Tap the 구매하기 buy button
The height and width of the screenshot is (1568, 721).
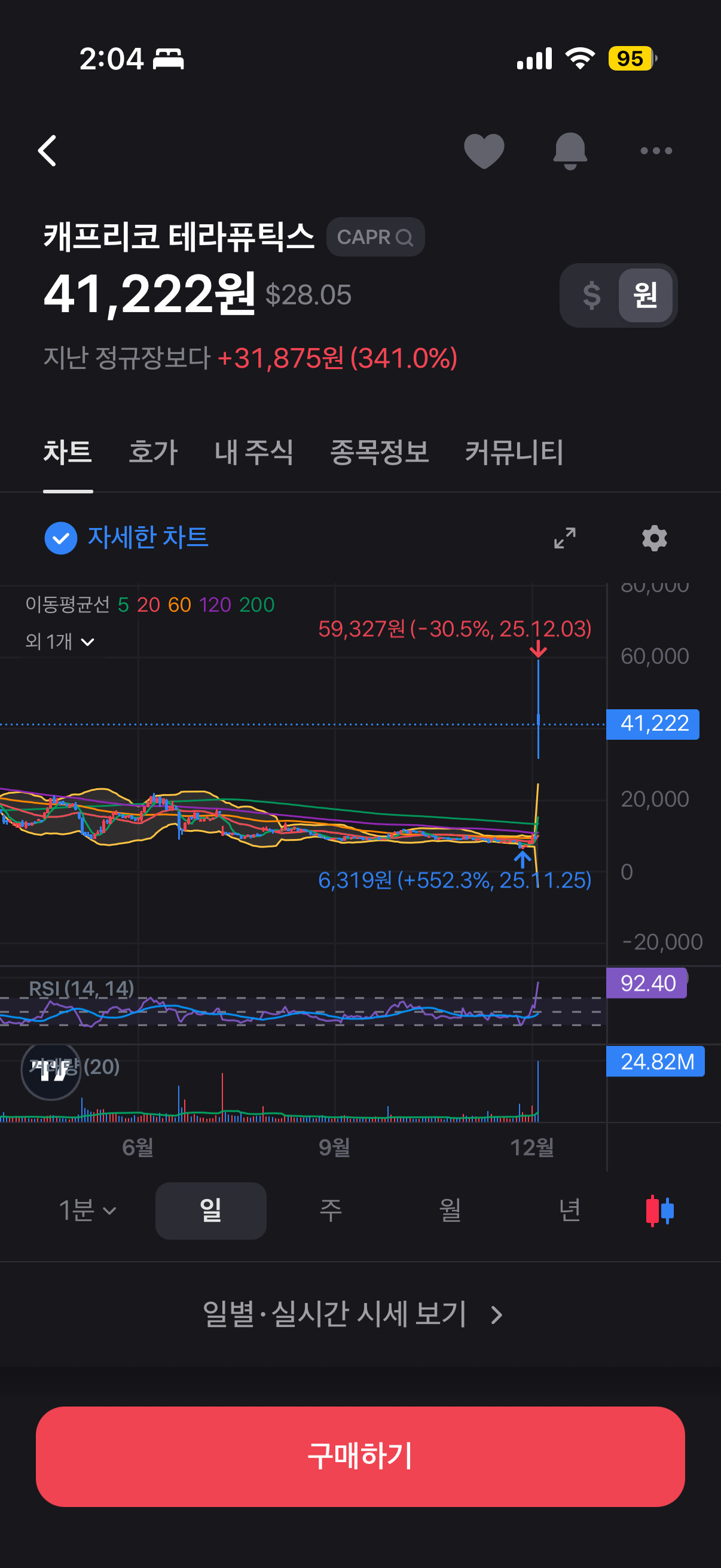[x=360, y=1456]
